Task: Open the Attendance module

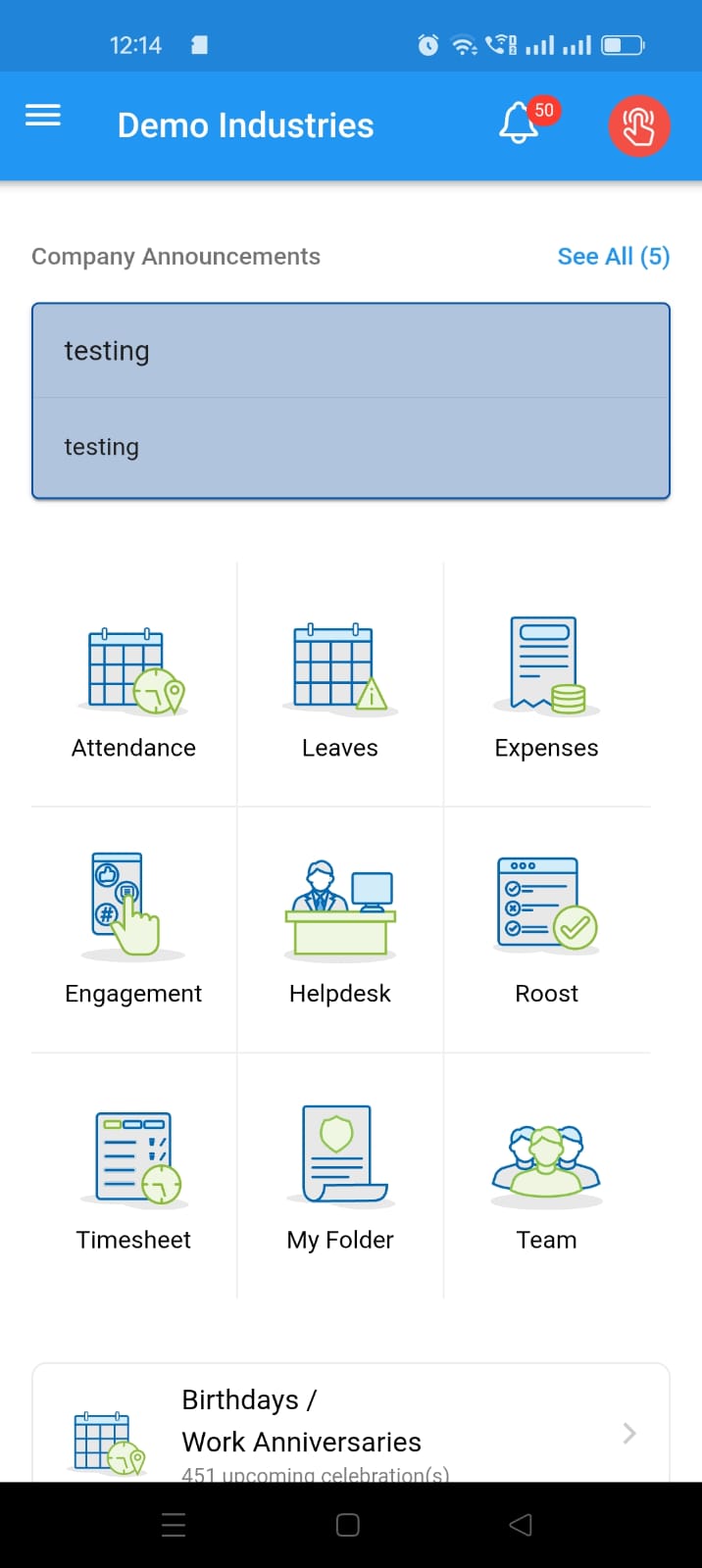Action: click(x=133, y=687)
